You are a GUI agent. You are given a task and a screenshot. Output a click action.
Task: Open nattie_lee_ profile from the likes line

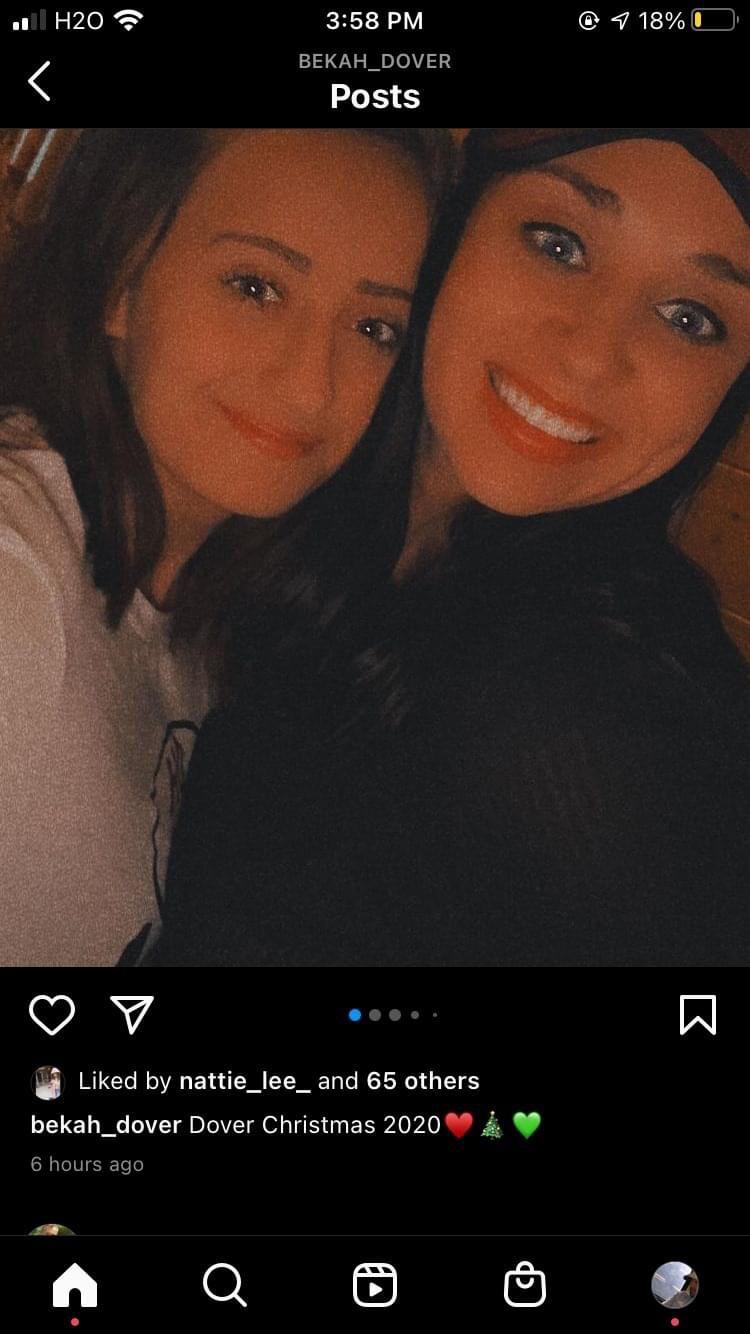tap(245, 1081)
